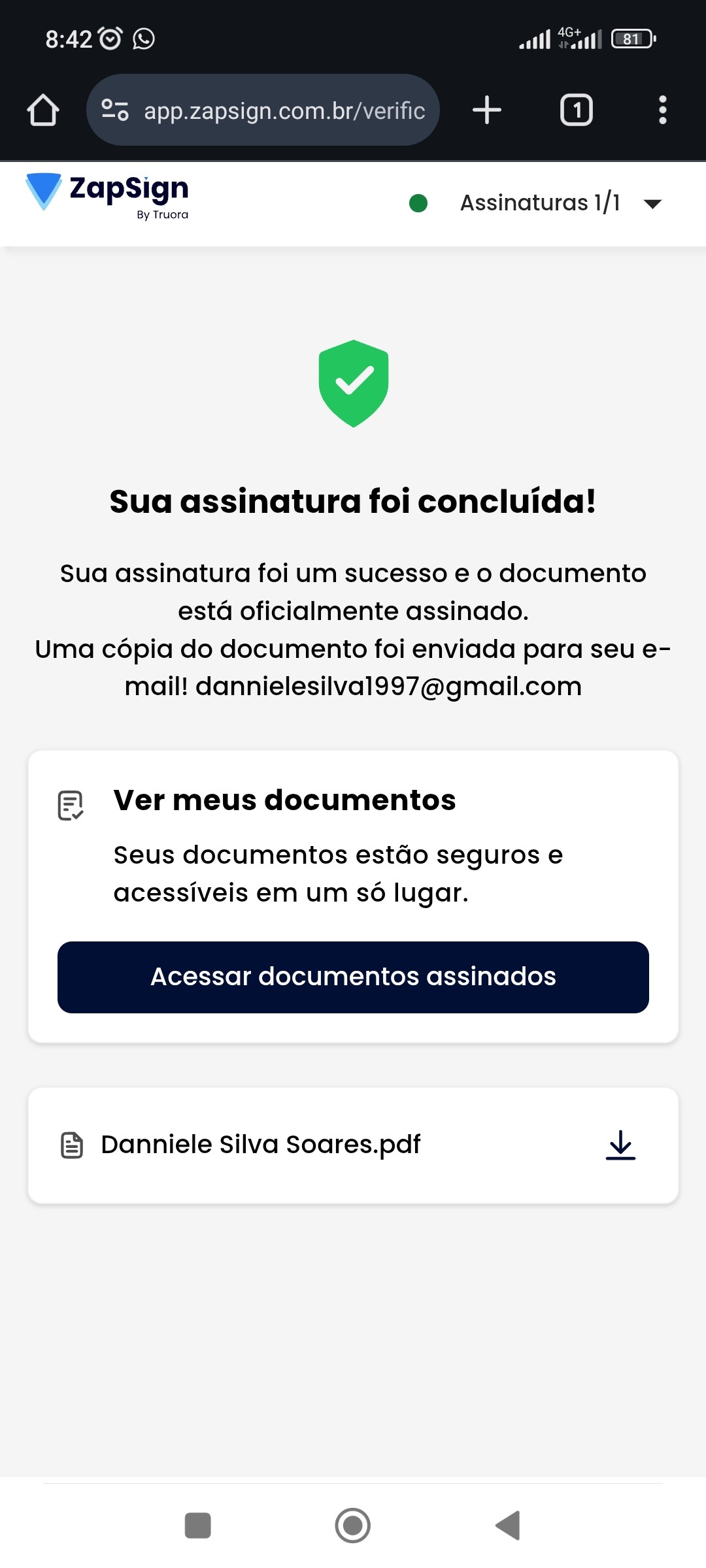Download Danniele Silva Soares.pdf
Screen dimensions: 706x1568
(620, 1145)
